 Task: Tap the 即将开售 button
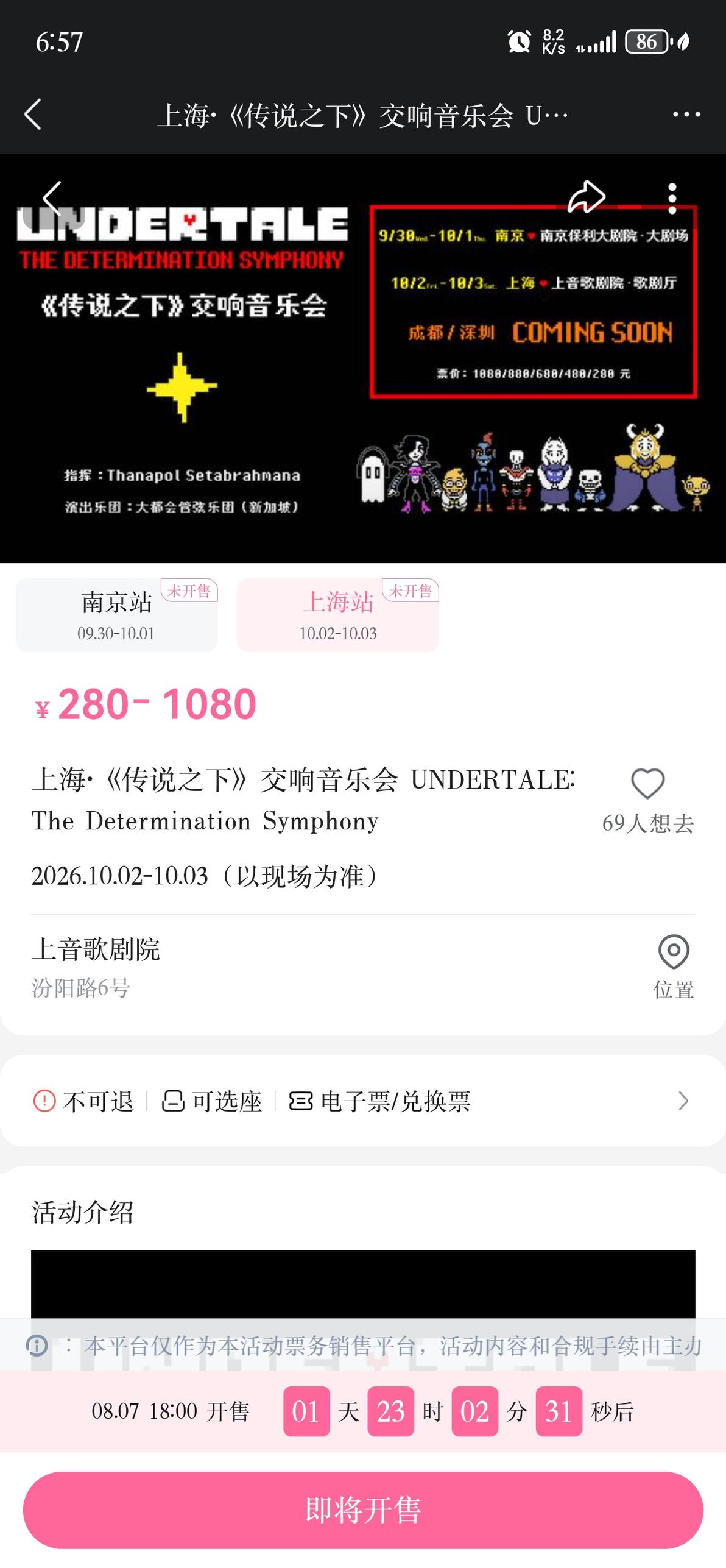pyautogui.click(x=363, y=1509)
